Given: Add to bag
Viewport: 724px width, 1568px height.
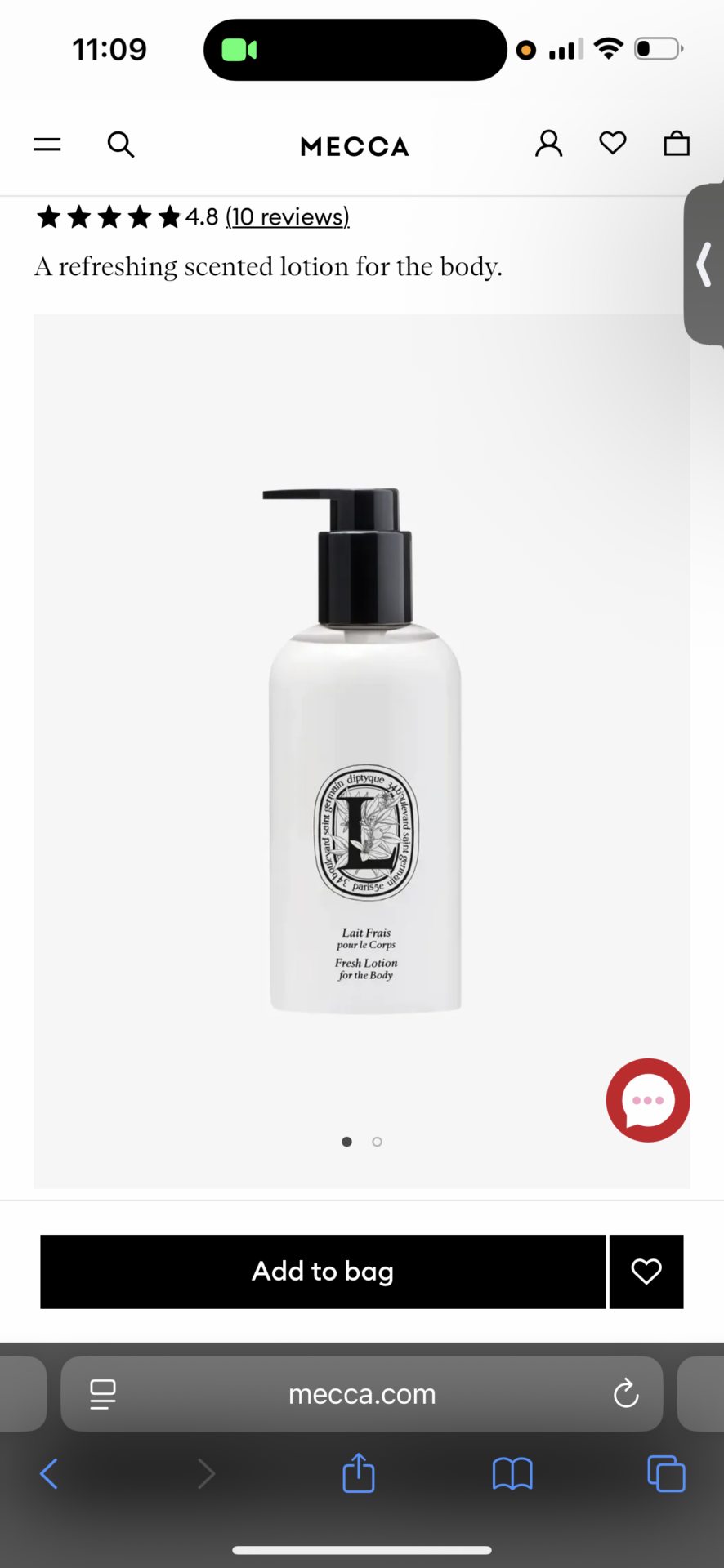Looking at the screenshot, I should coord(323,1272).
